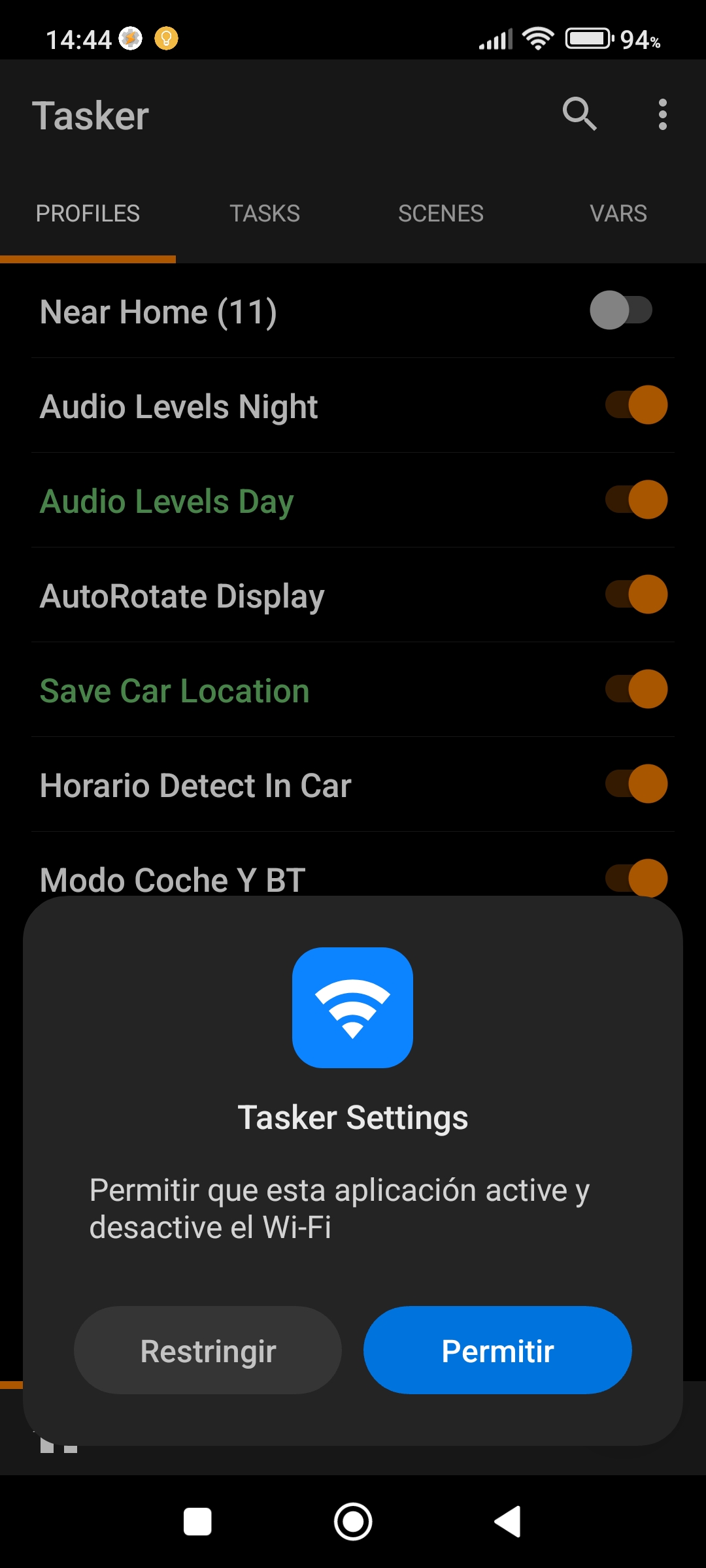
Task: Go back with the system back button
Action: (x=508, y=1522)
